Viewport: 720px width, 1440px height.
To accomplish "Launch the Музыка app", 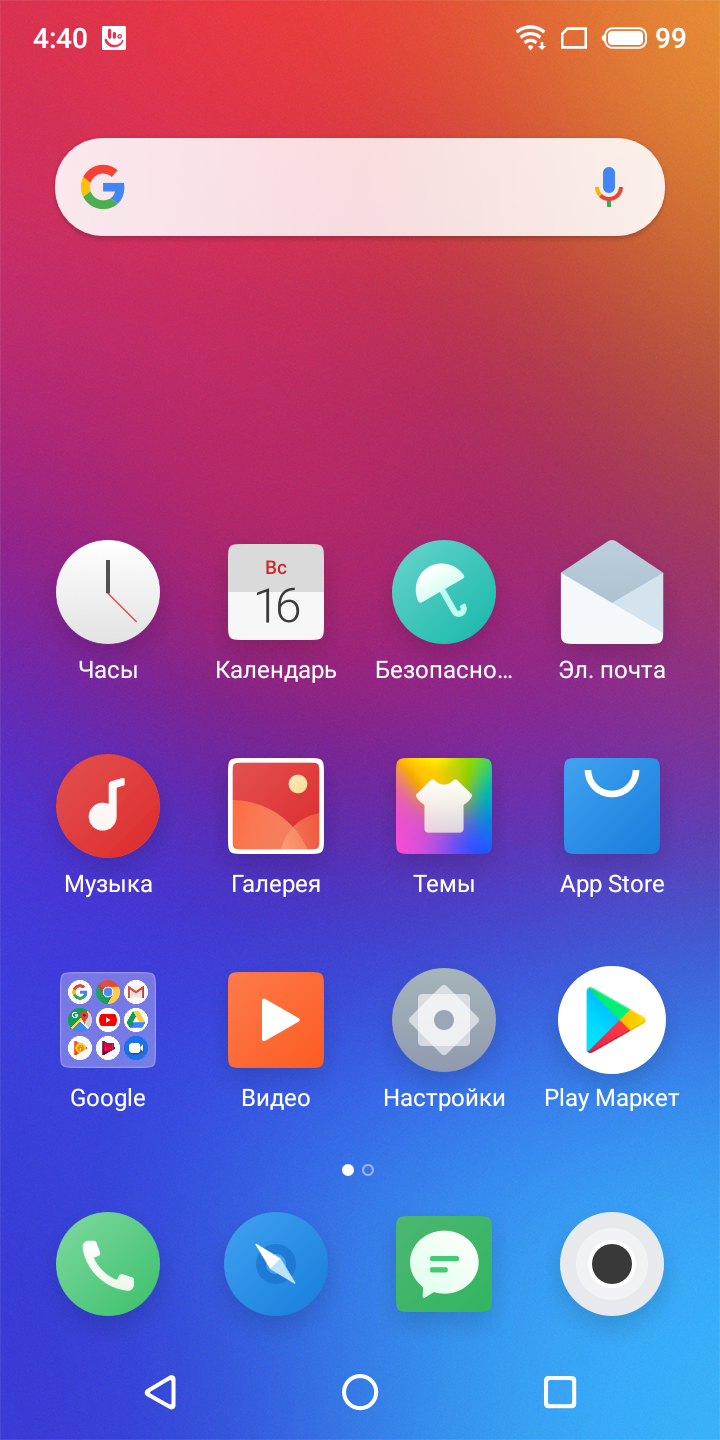I will coord(108,806).
